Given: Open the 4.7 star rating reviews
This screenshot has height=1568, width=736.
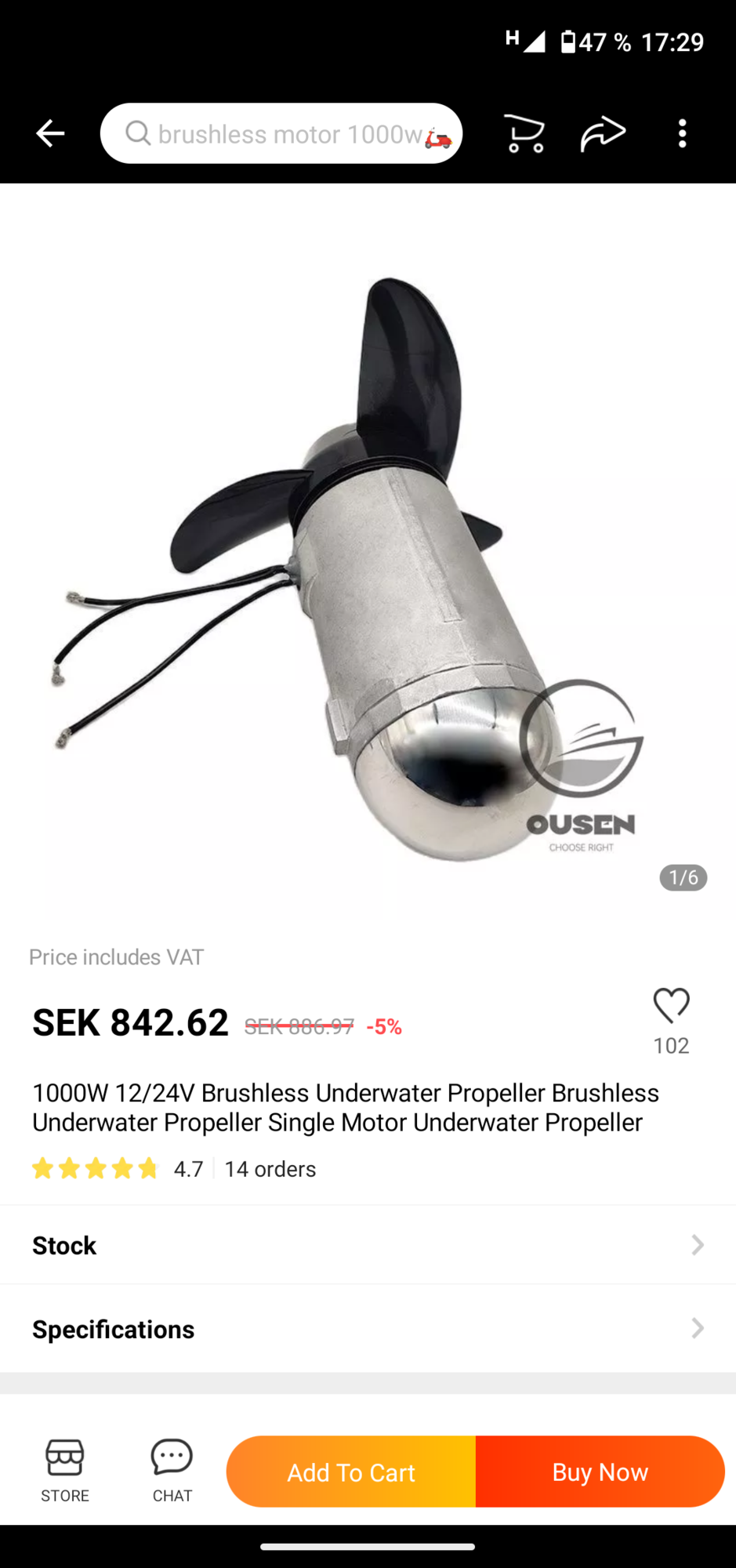Looking at the screenshot, I should pyautogui.click(x=118, y=1169).
